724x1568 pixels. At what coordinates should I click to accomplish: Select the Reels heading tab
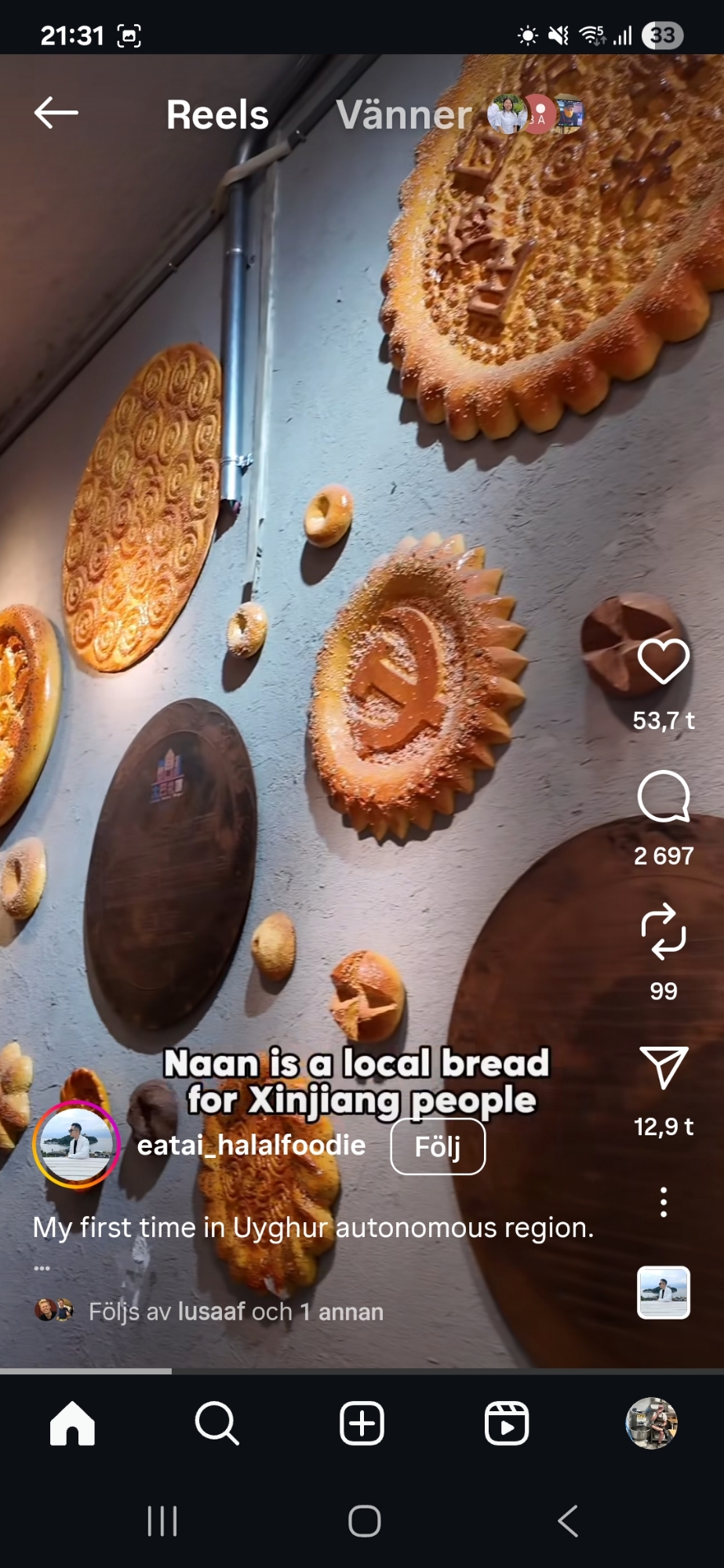pyautogui.click(x=217, y=115)
